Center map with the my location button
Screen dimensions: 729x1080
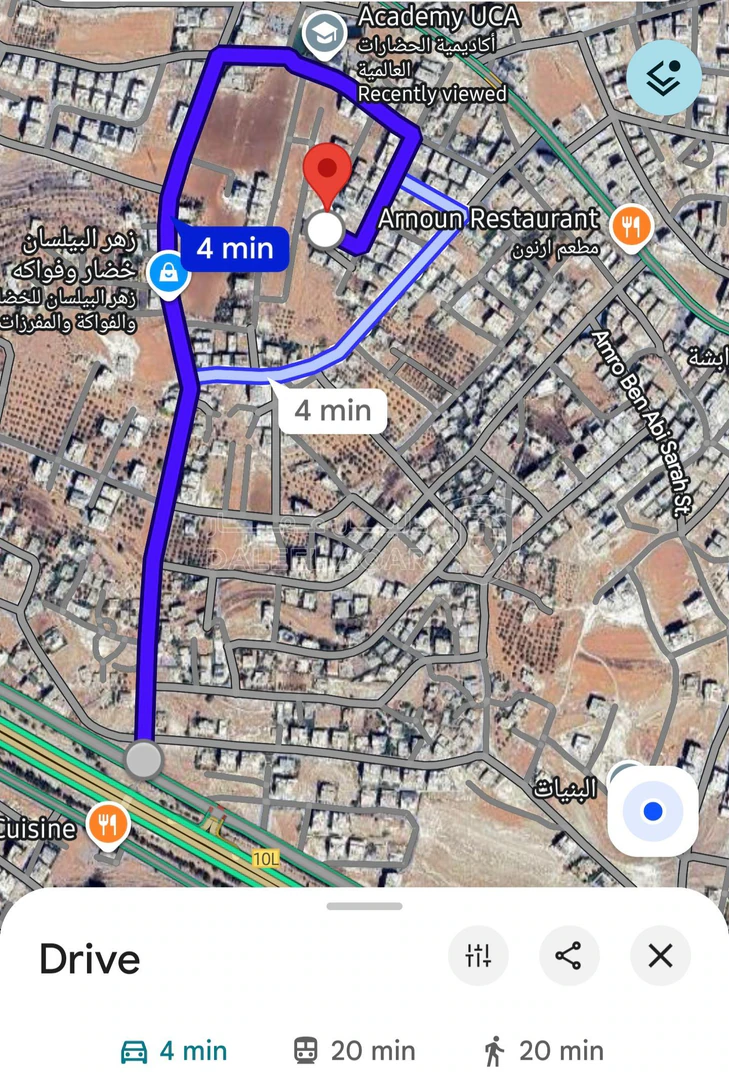(x=652, y=812)
